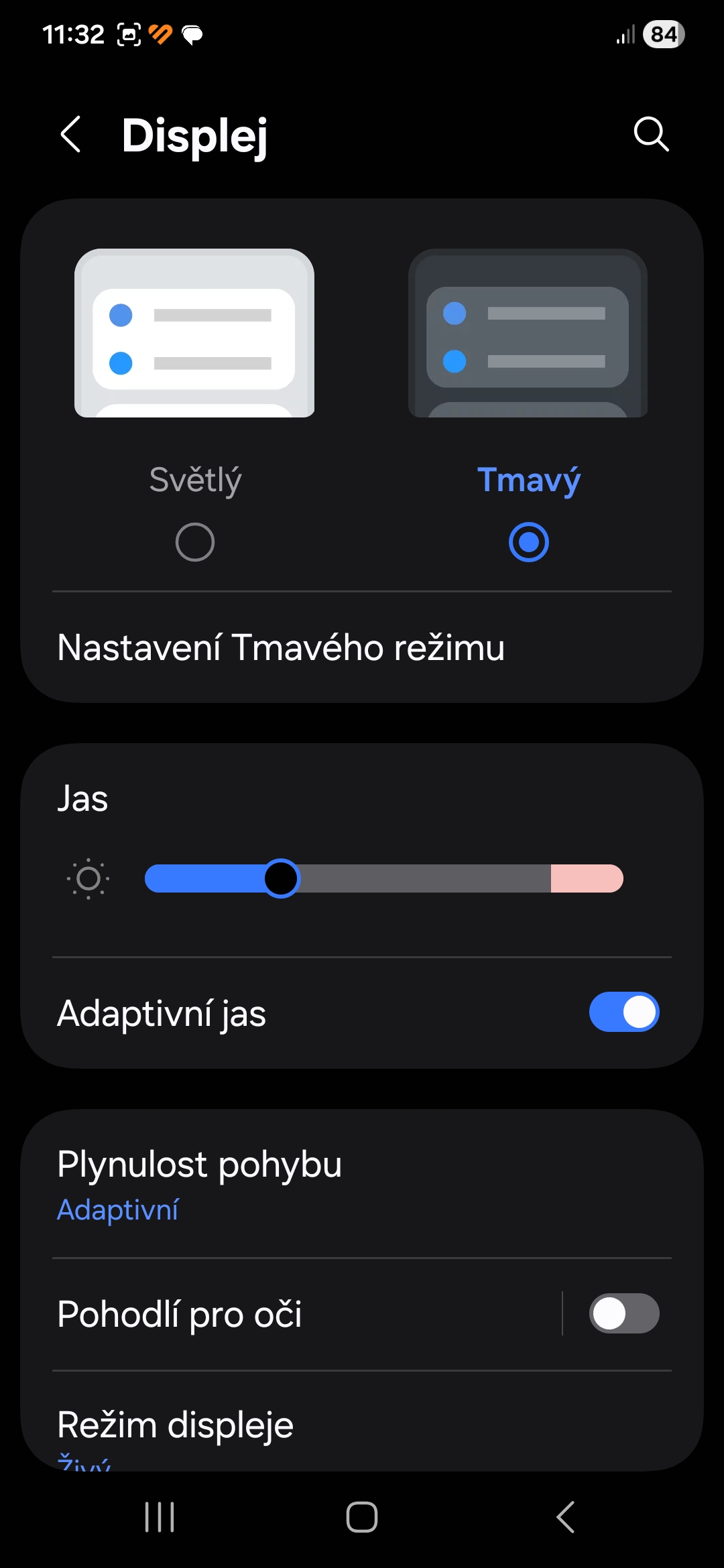Go back from the Displej screen
The width and height of the screenshot is (724, 1568).
click(71, 135)
